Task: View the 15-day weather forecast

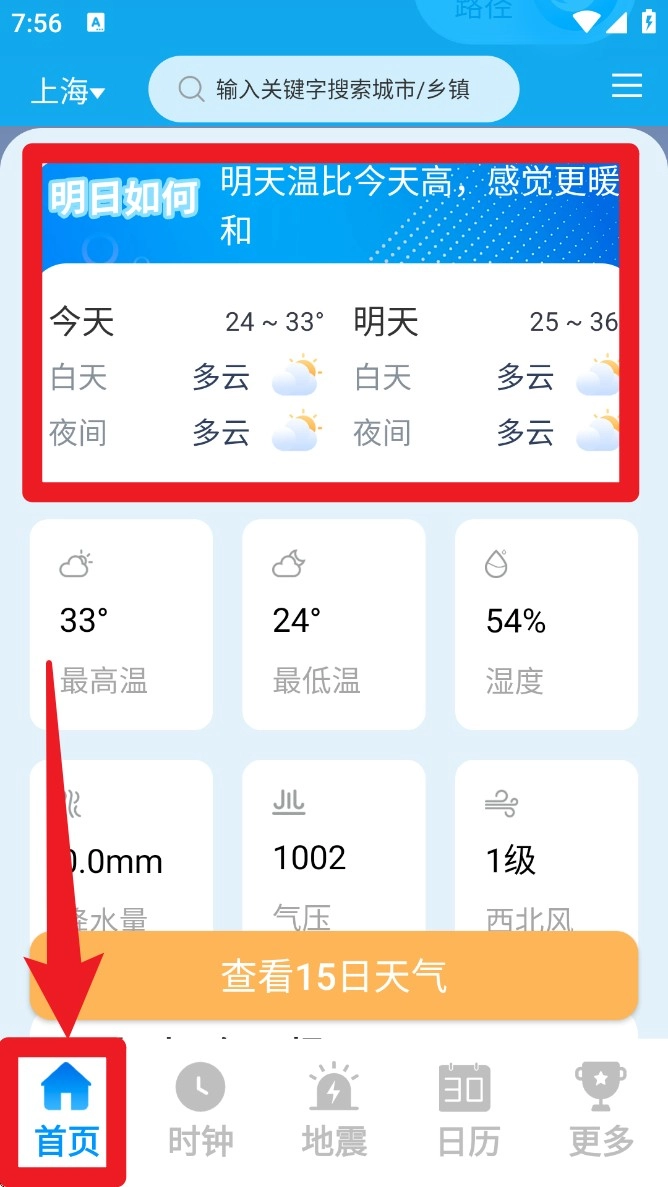Action: 334,976
